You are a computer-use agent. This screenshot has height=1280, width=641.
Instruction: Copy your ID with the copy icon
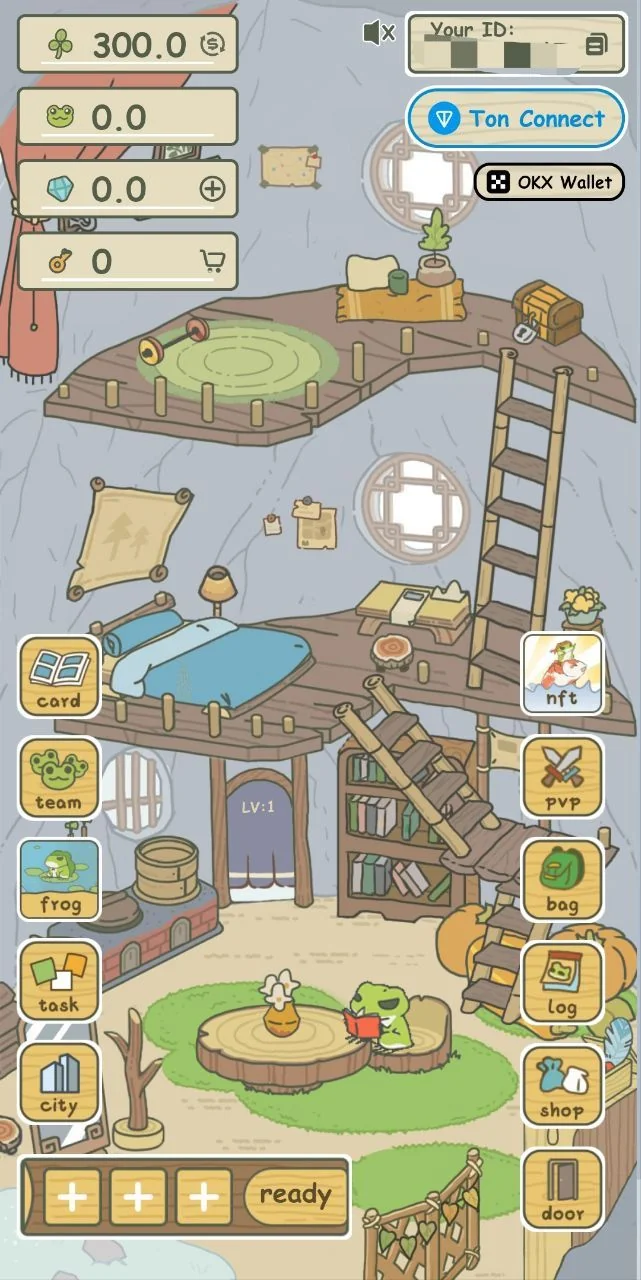tap(596, 44)
